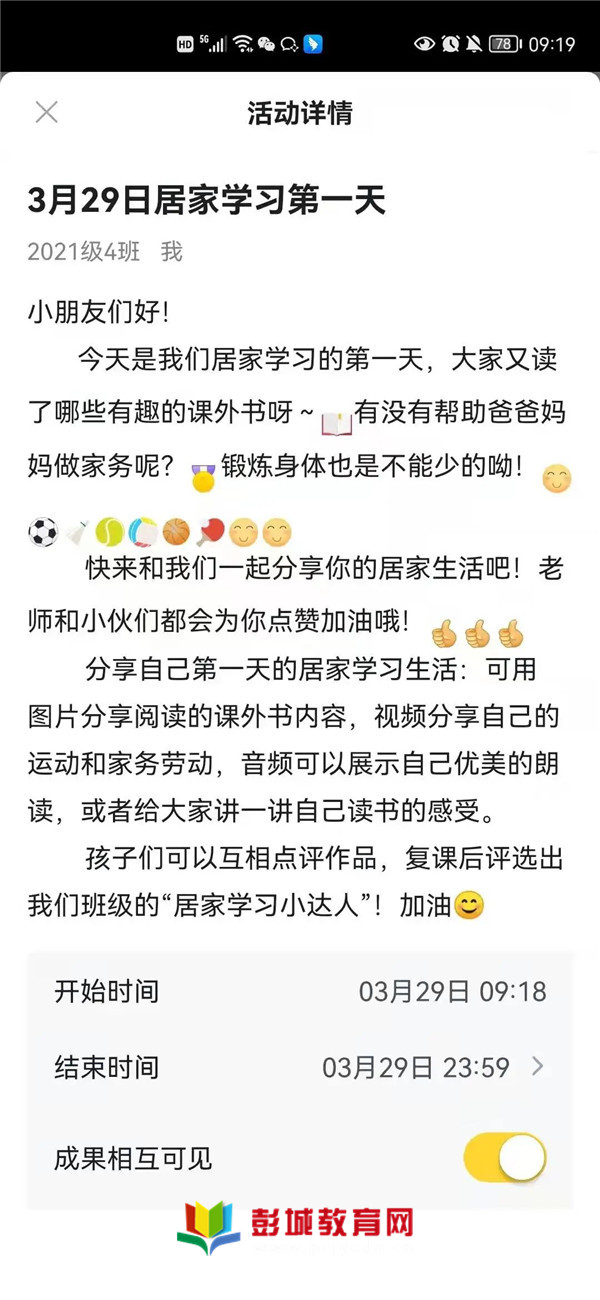Turn off 成果相互可见 switch
Image resolution: width=600 pixels, height=1300 pixels.
(x=505, y=1158)
